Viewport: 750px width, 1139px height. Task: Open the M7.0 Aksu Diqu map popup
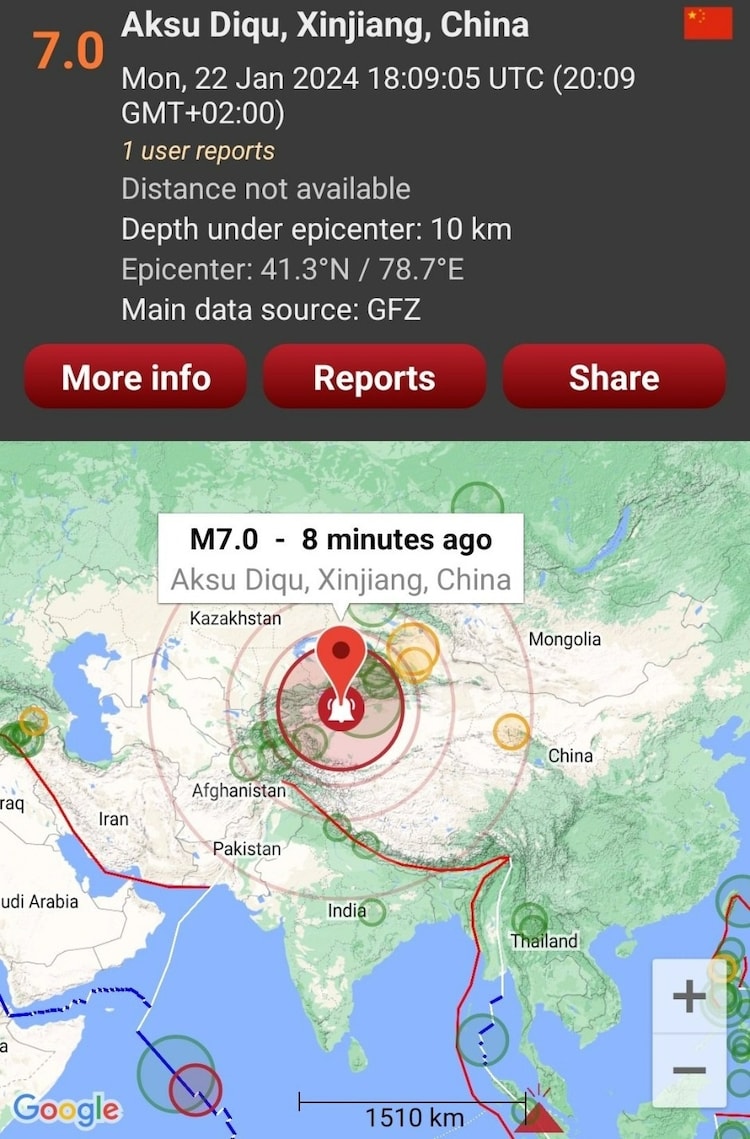340,558
